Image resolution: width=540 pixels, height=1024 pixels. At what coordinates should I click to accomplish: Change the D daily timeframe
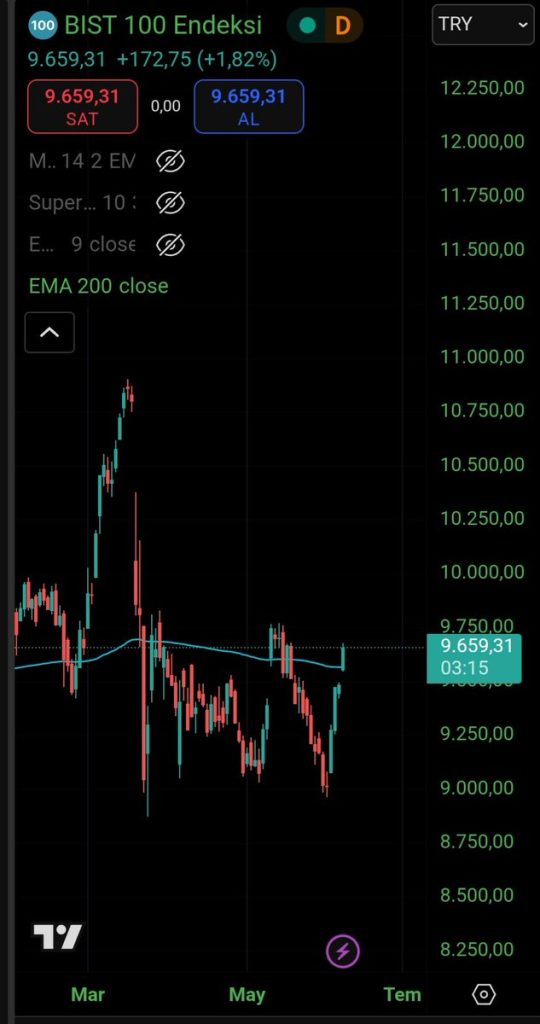[x=343, y=25]
